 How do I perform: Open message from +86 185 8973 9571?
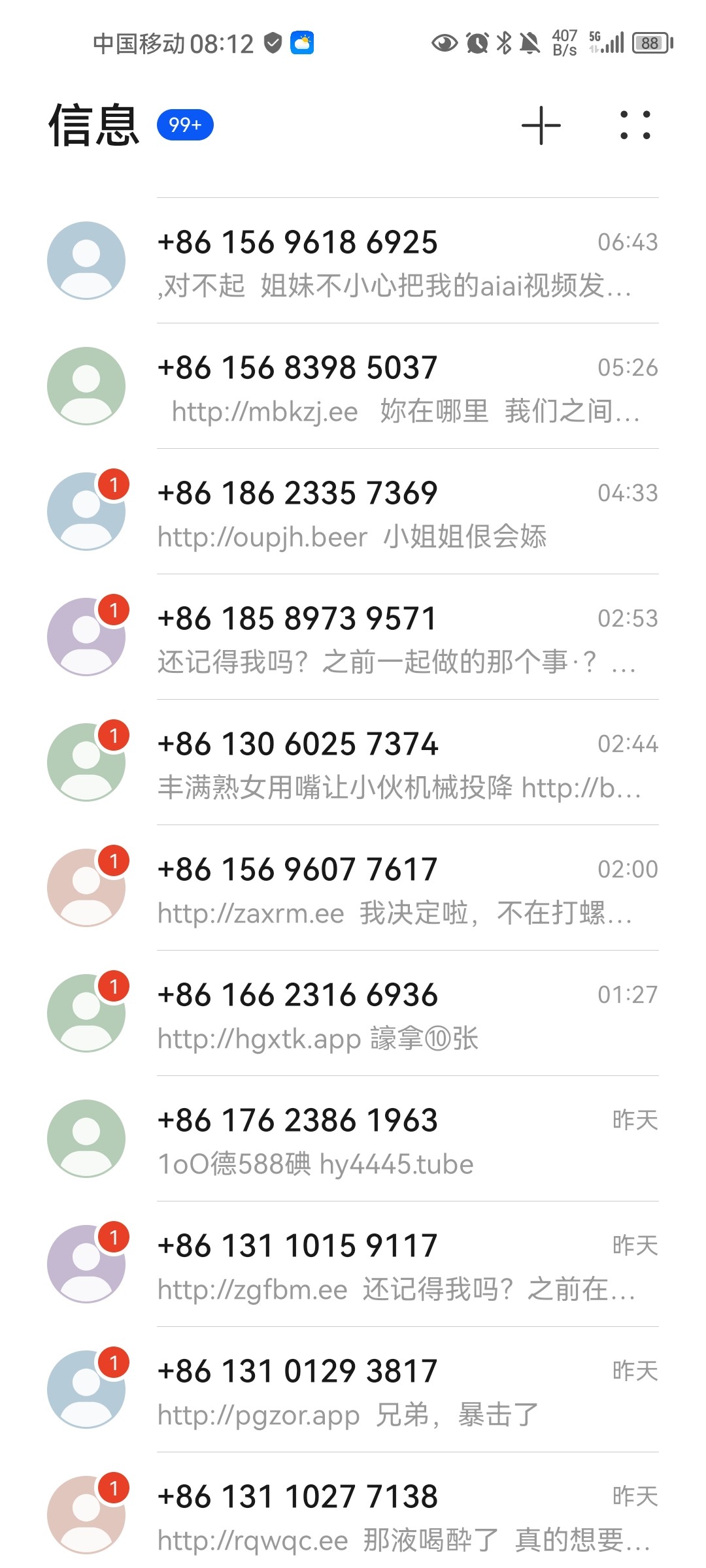tap(353, 637)
